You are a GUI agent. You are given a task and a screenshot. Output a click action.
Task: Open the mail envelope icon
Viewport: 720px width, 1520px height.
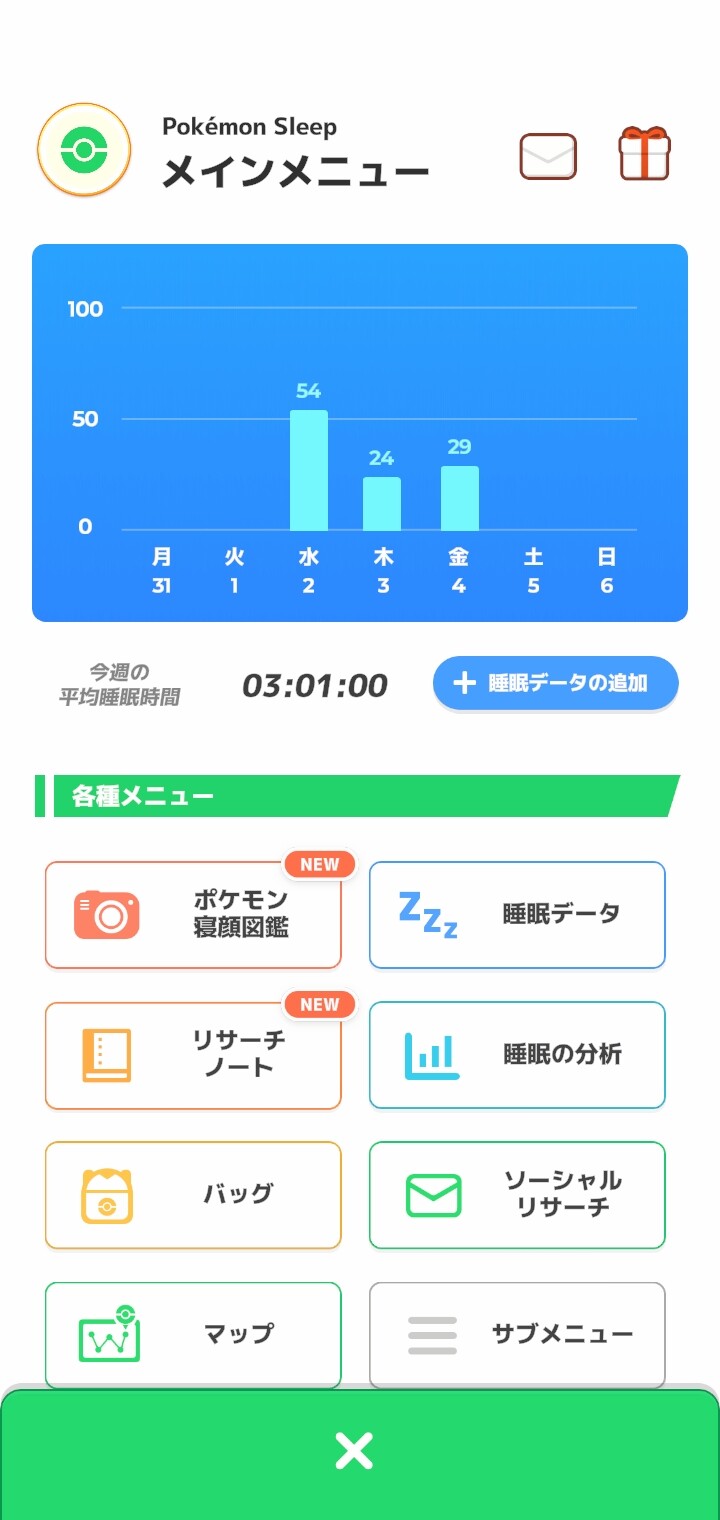(x=548, y=156)
